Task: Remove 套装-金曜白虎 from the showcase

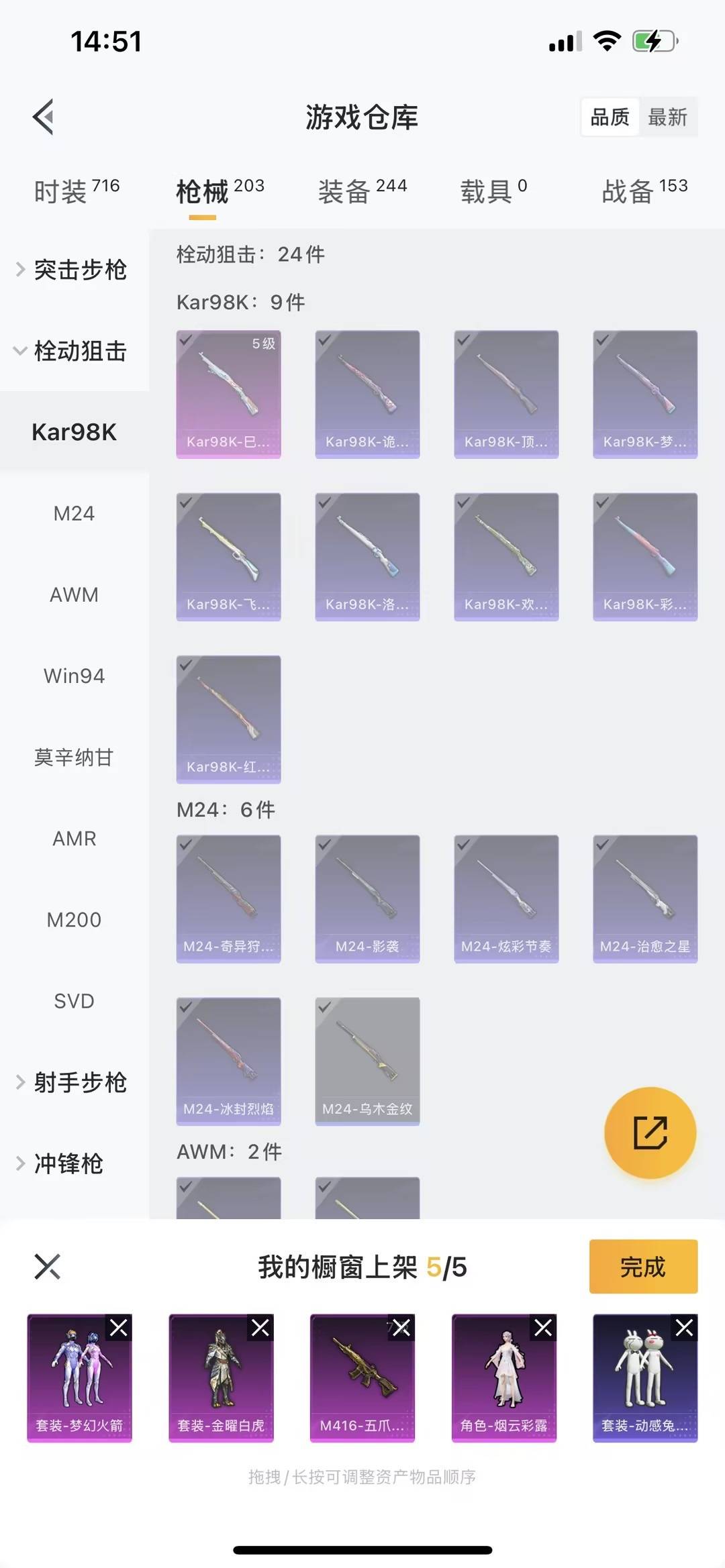Action: tap(260, 1328)
